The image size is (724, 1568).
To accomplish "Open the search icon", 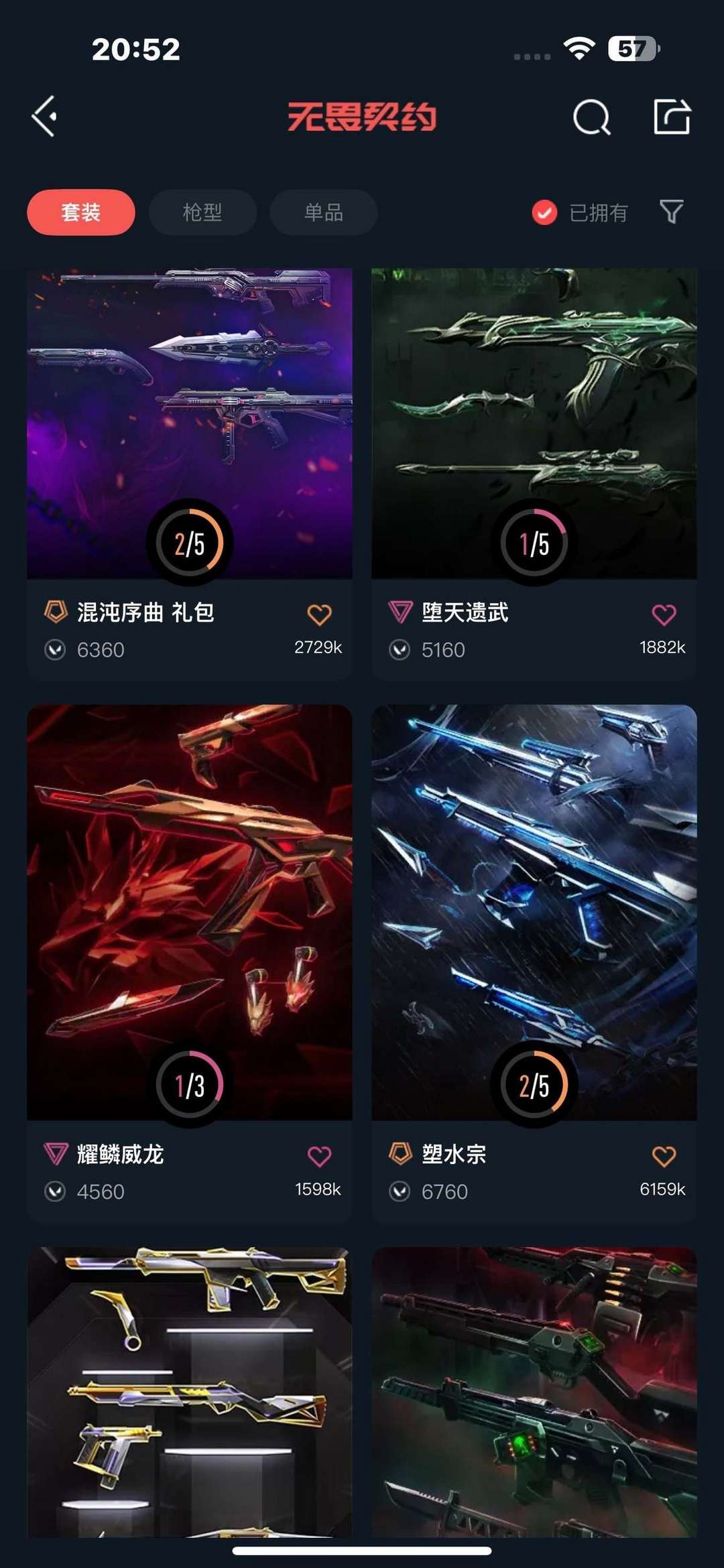I will click(x=591, y=118).
